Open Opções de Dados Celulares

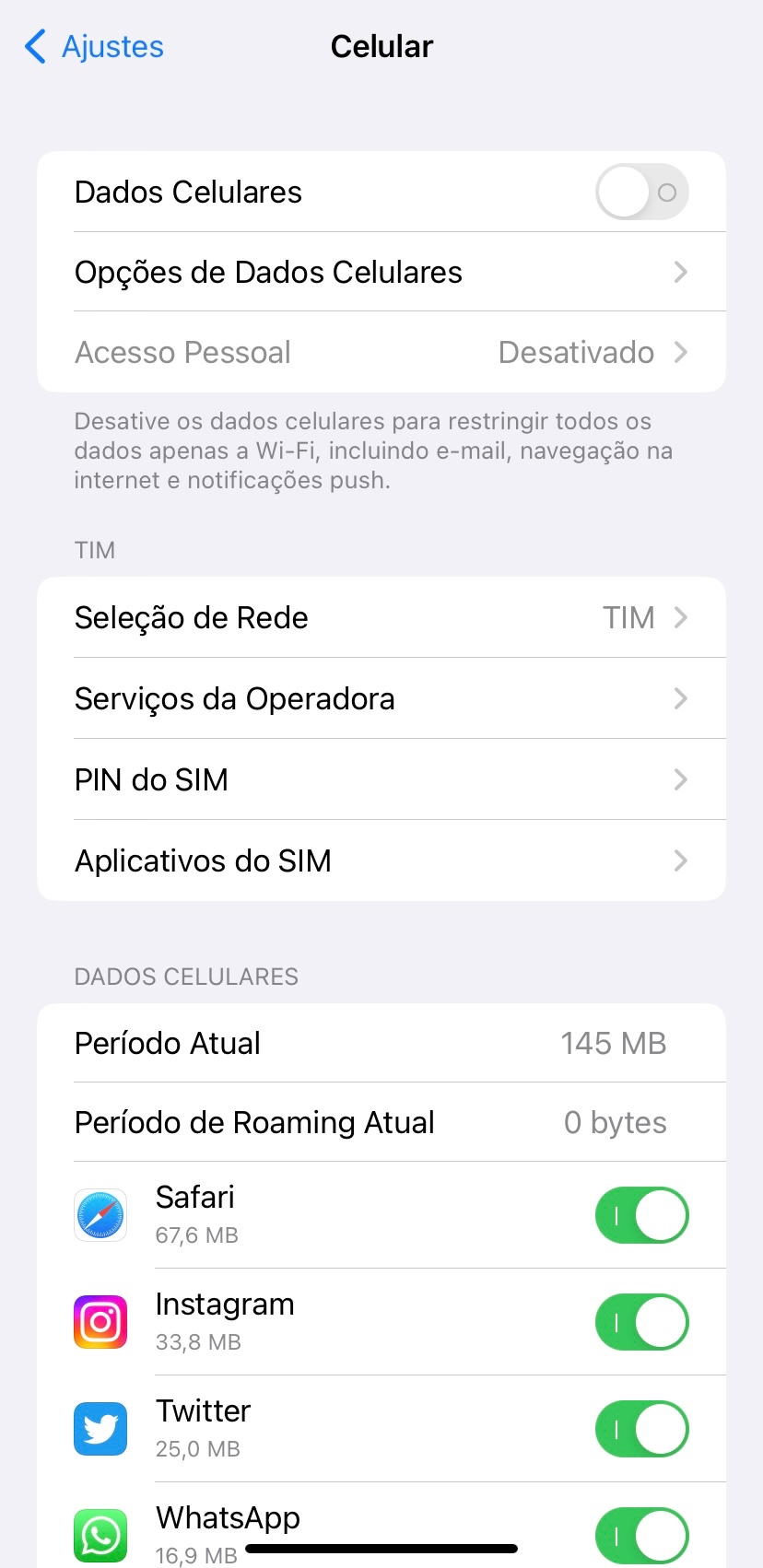pyautogui.click(x=381, y=272)
